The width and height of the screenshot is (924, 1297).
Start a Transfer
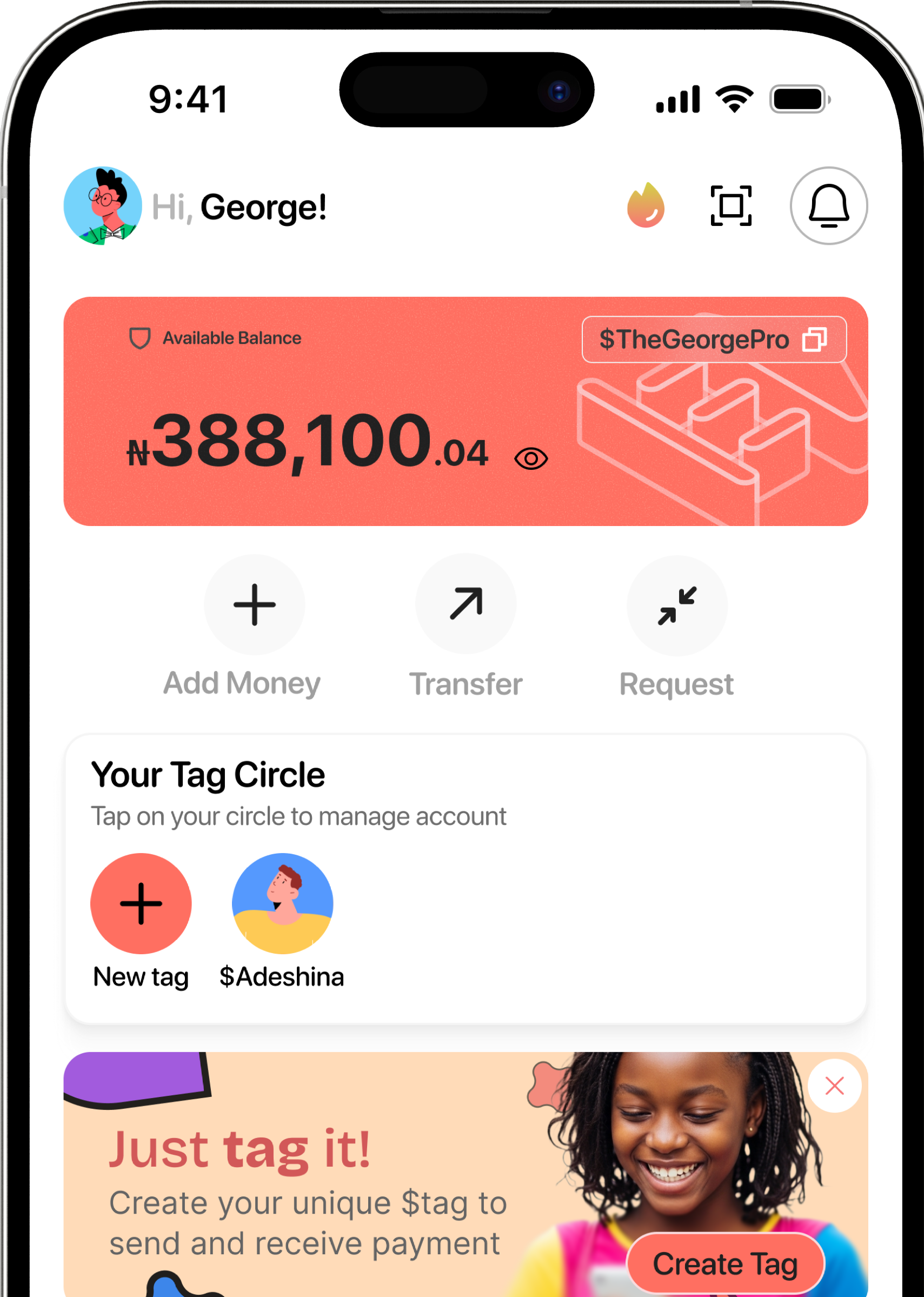point(466,604)
